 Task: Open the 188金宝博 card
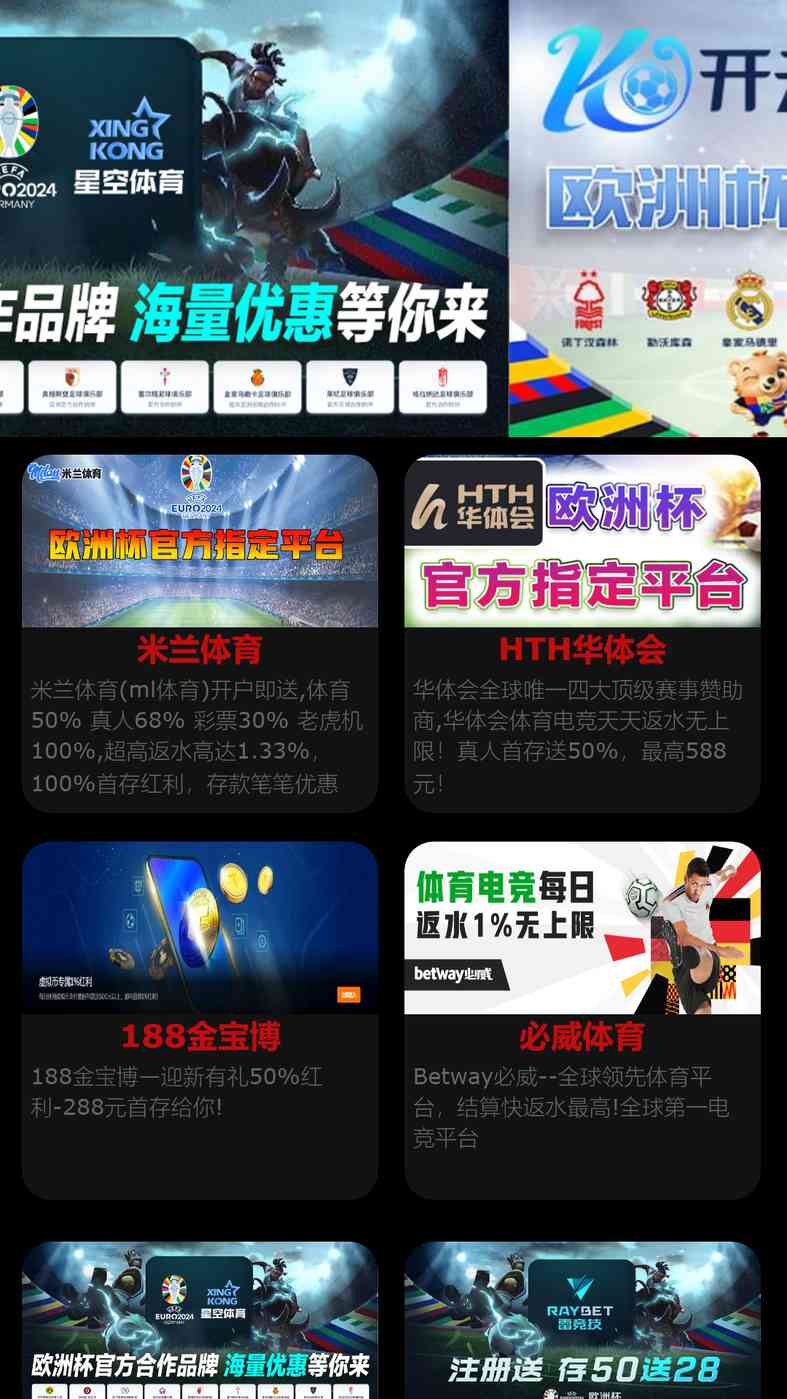pos(200,1020)
